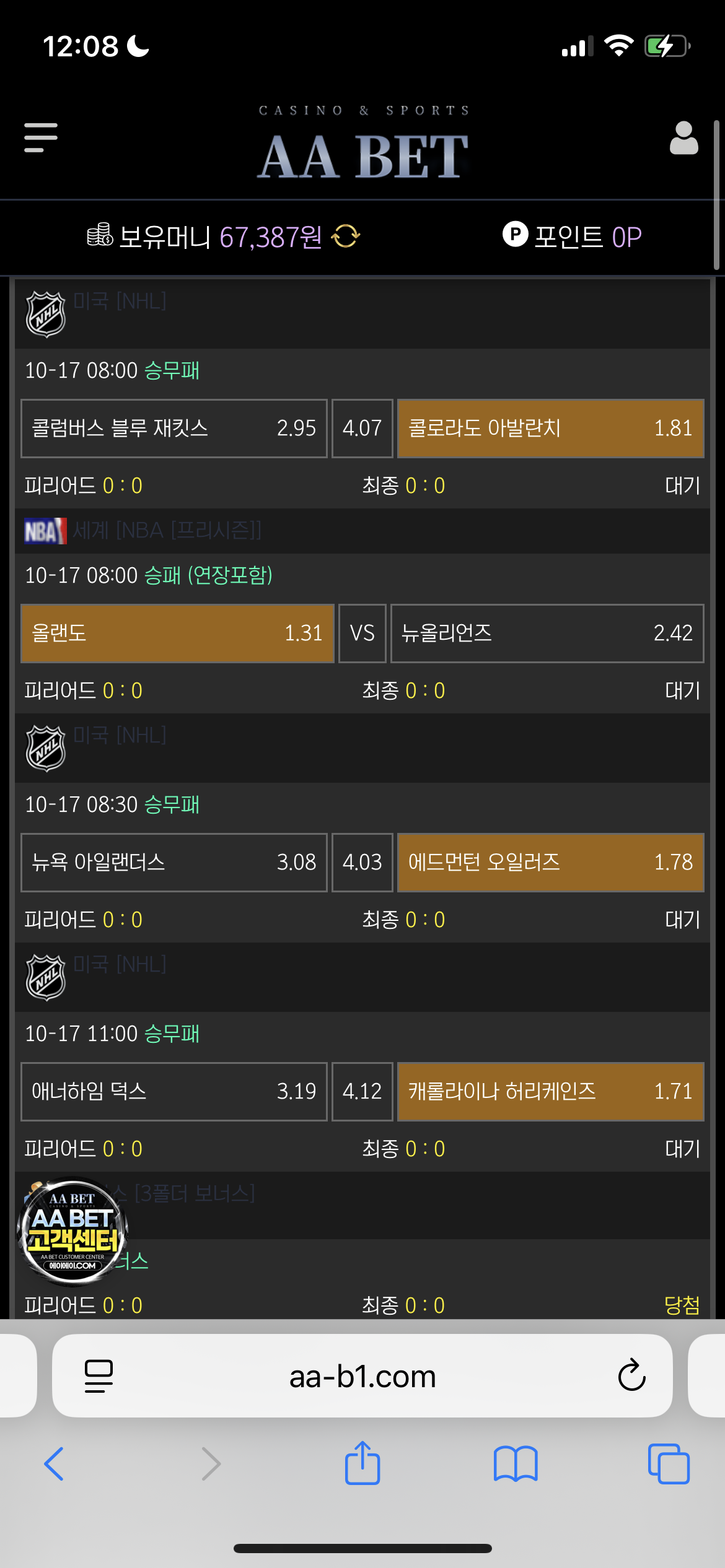Screen dimensions: 725x1568
Task: Select draw odds 4.12
Action: coord(362,1092)
